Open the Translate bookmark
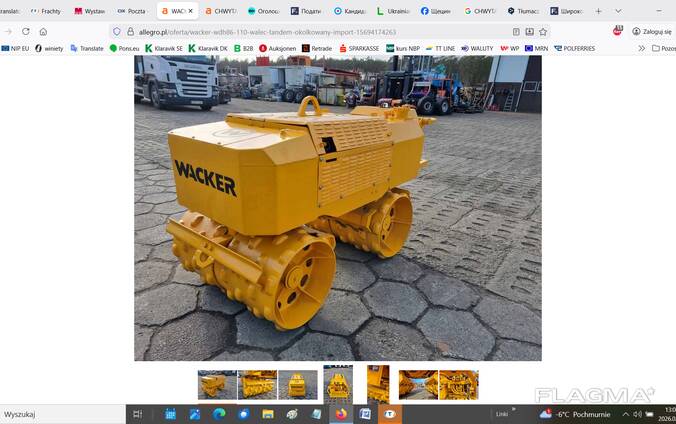 tap(87, 48)
